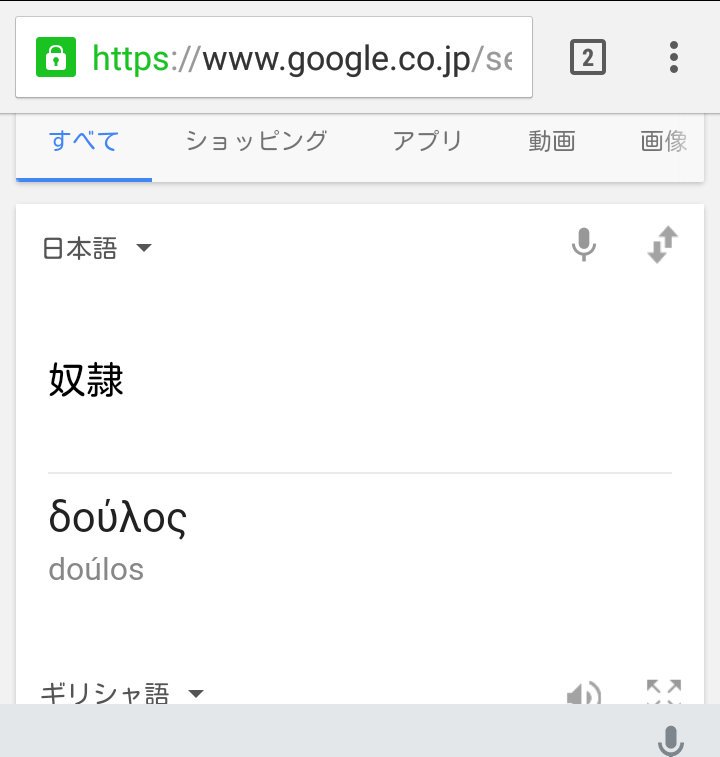Screen dimensions: 720x757
Task: Expand the ギリシャ語 target language dropdown
Action: tap(122, 693)
